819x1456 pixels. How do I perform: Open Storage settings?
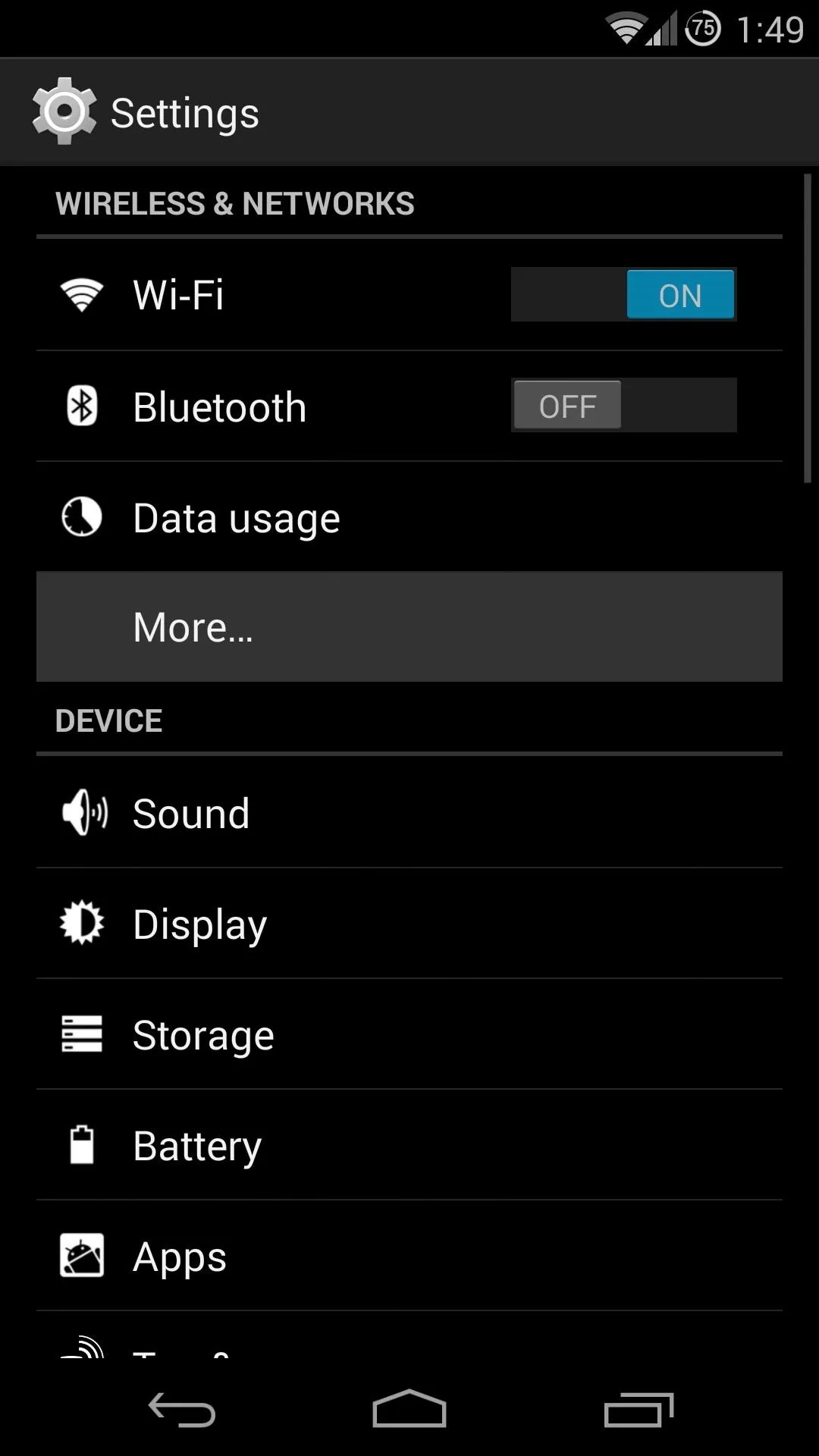pos(409,1034)
